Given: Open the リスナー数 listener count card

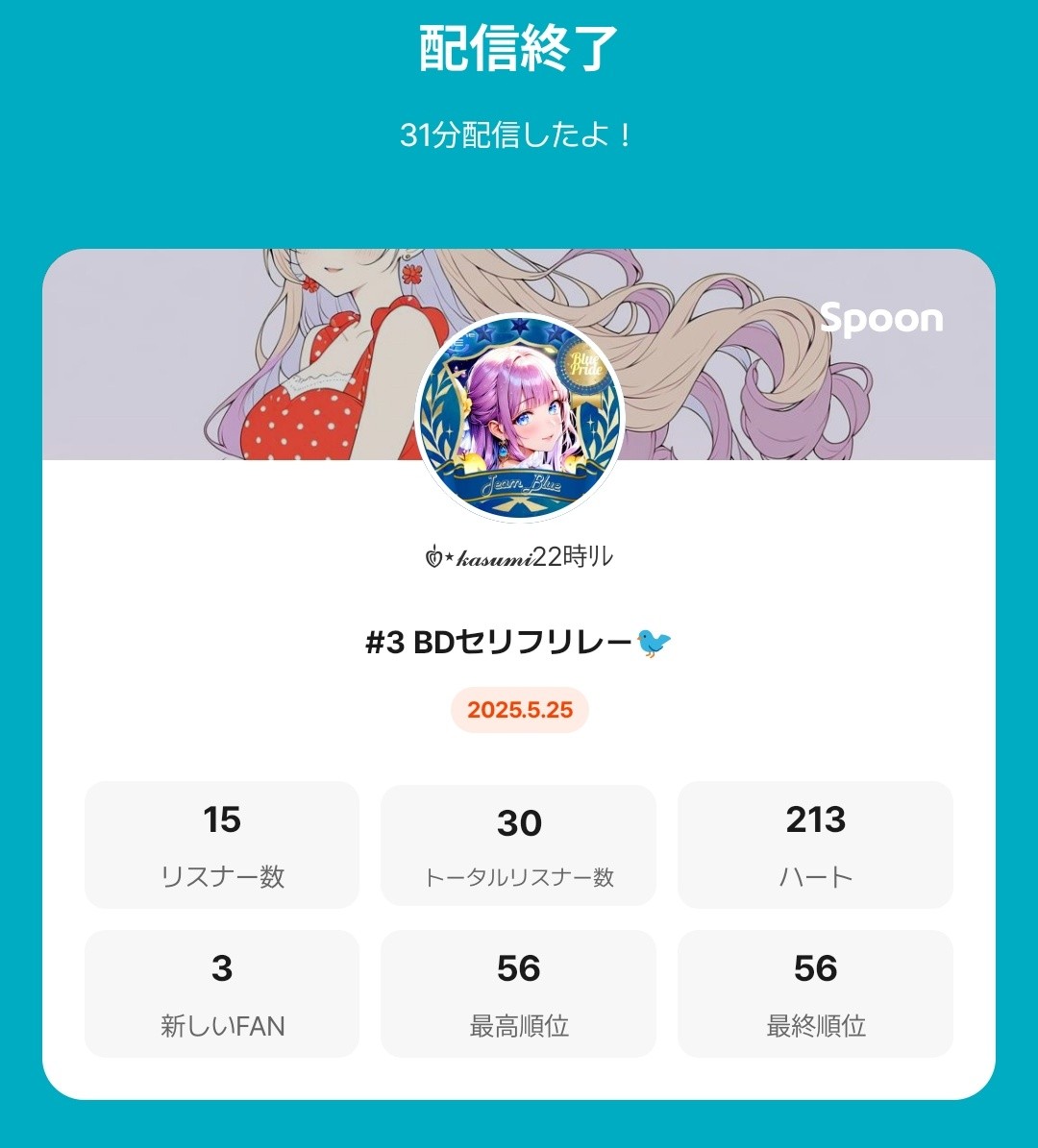Looking at the screenshot, I should [221, 845].
